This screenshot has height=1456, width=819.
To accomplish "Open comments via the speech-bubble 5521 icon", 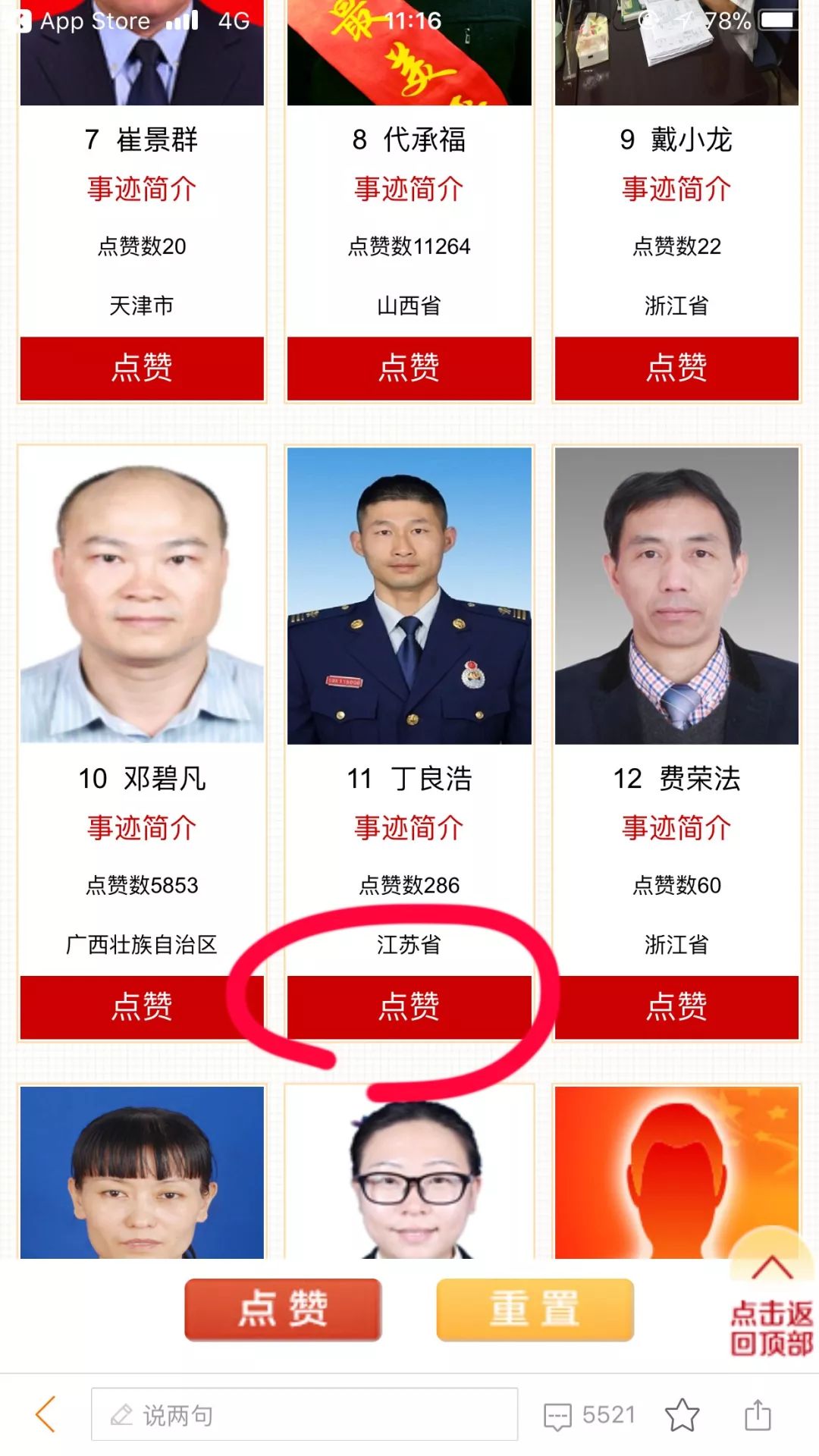I will point(559,1414).
